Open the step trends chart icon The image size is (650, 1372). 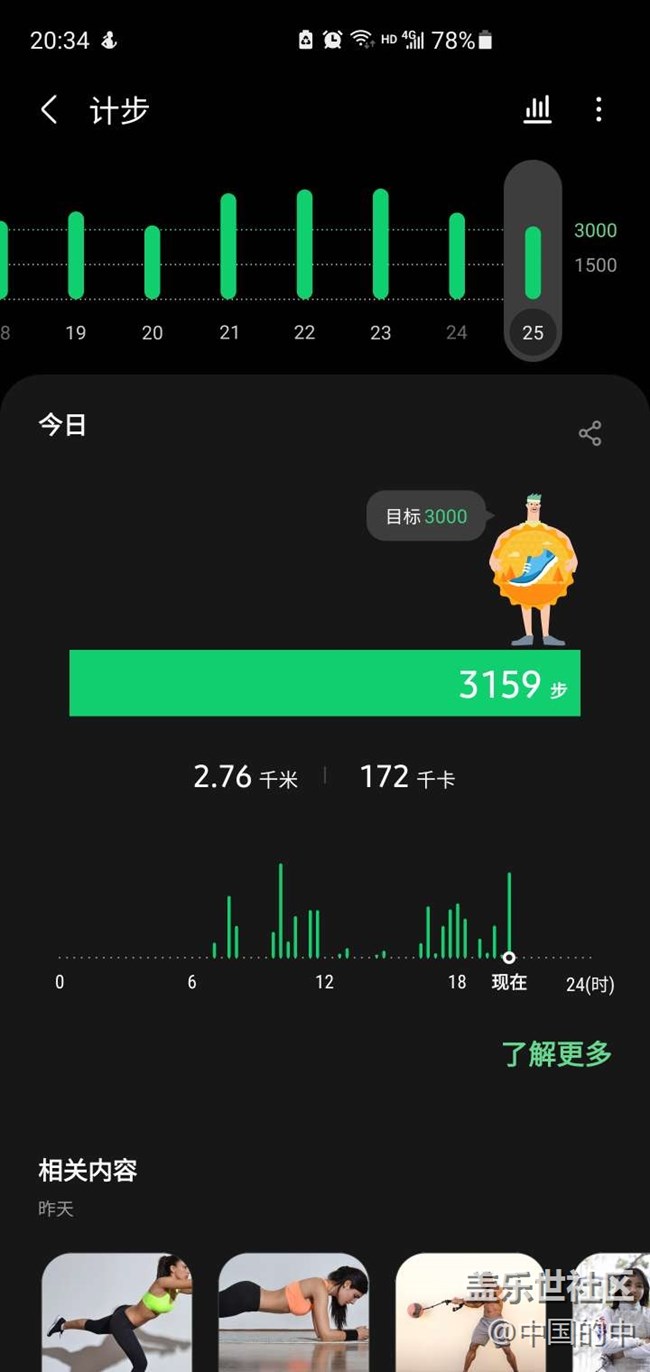click(x=538, y=110)
